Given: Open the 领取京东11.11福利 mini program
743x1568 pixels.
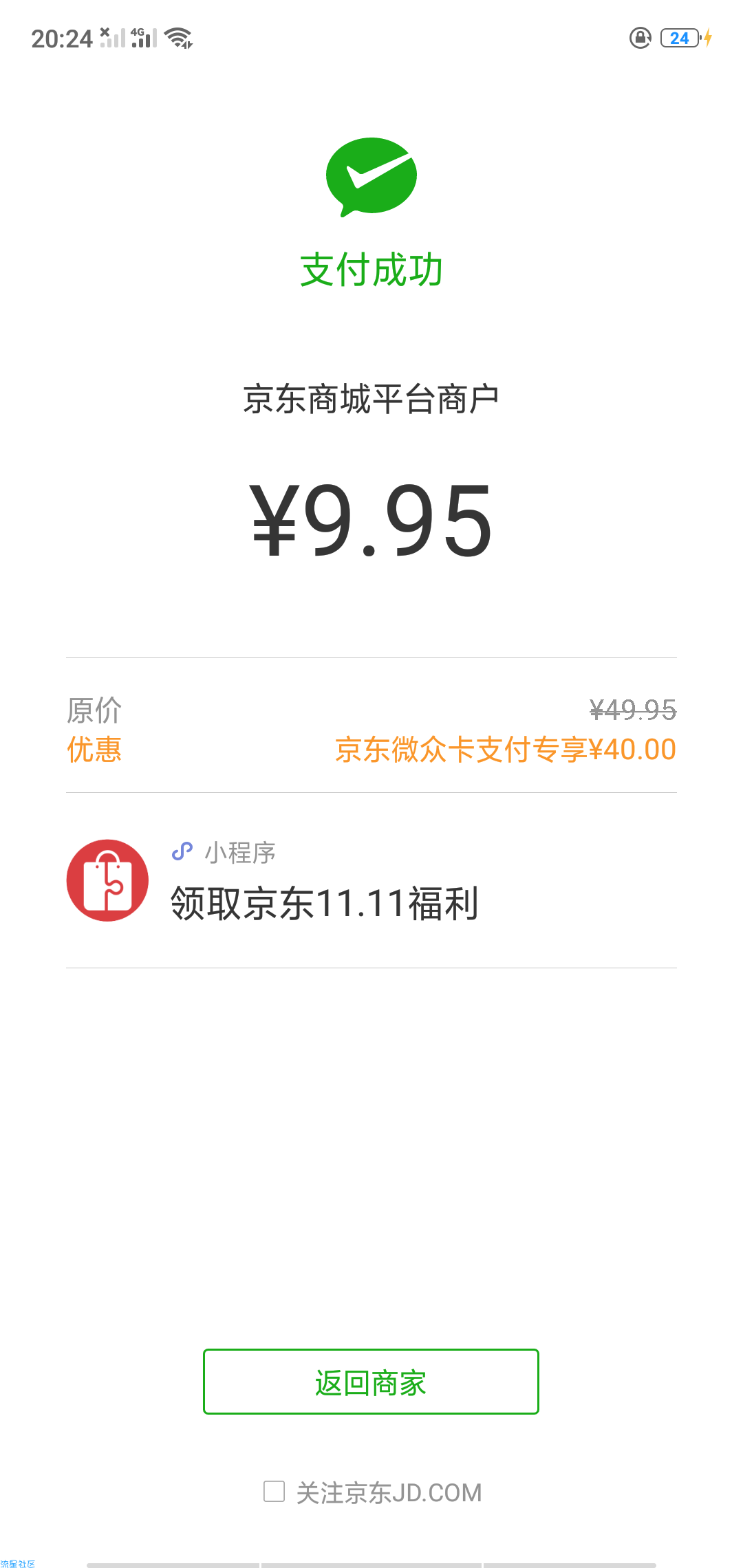Looking at the screenshot, I should tap(371, 880).
